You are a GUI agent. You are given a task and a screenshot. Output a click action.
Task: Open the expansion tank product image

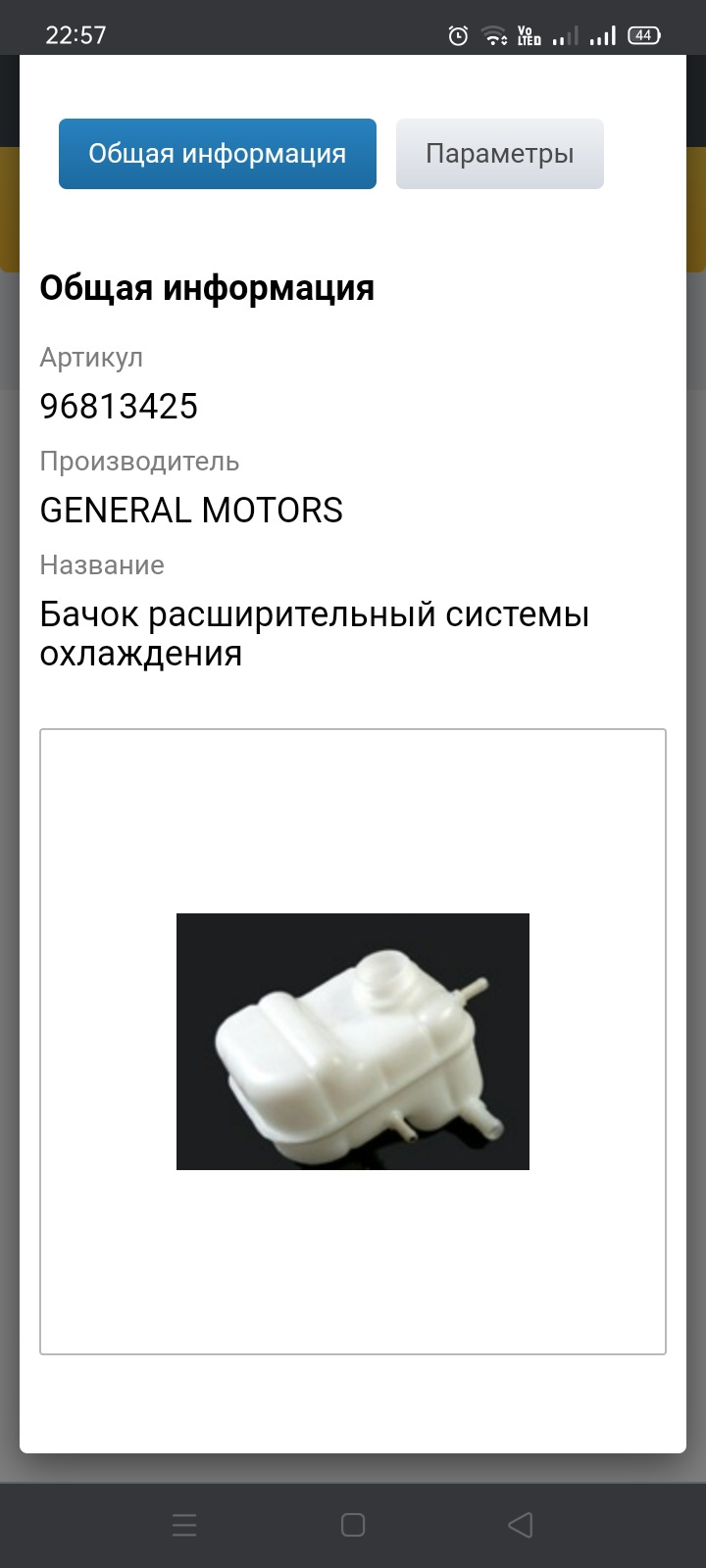pos(353,1041)
